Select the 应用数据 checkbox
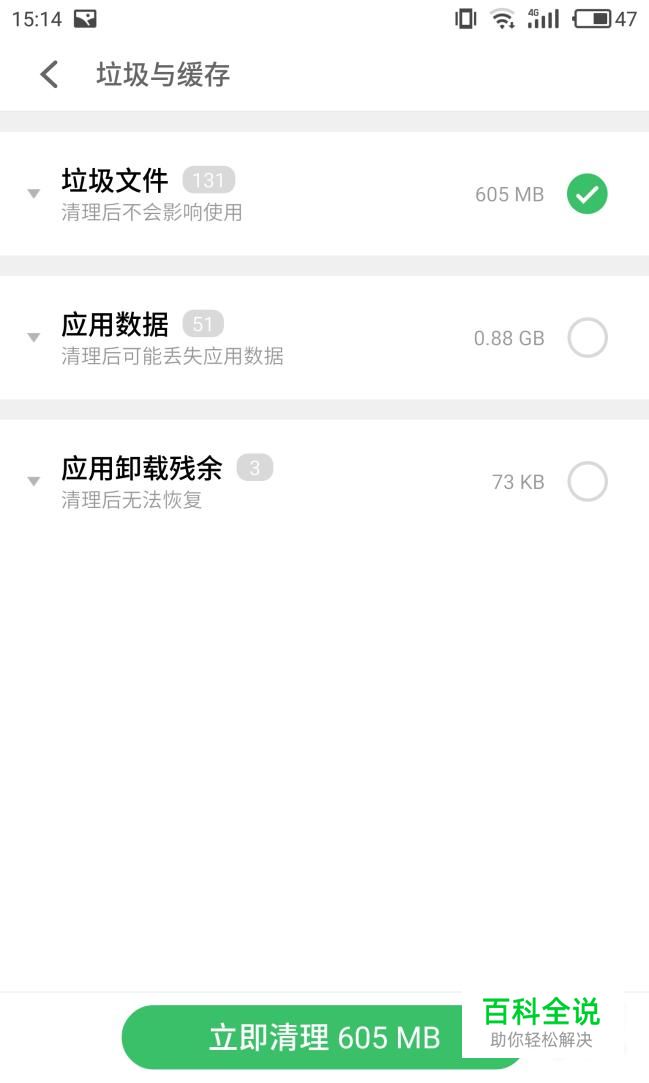Viewport: 649px width, 1083px height. tap(587, 338)
